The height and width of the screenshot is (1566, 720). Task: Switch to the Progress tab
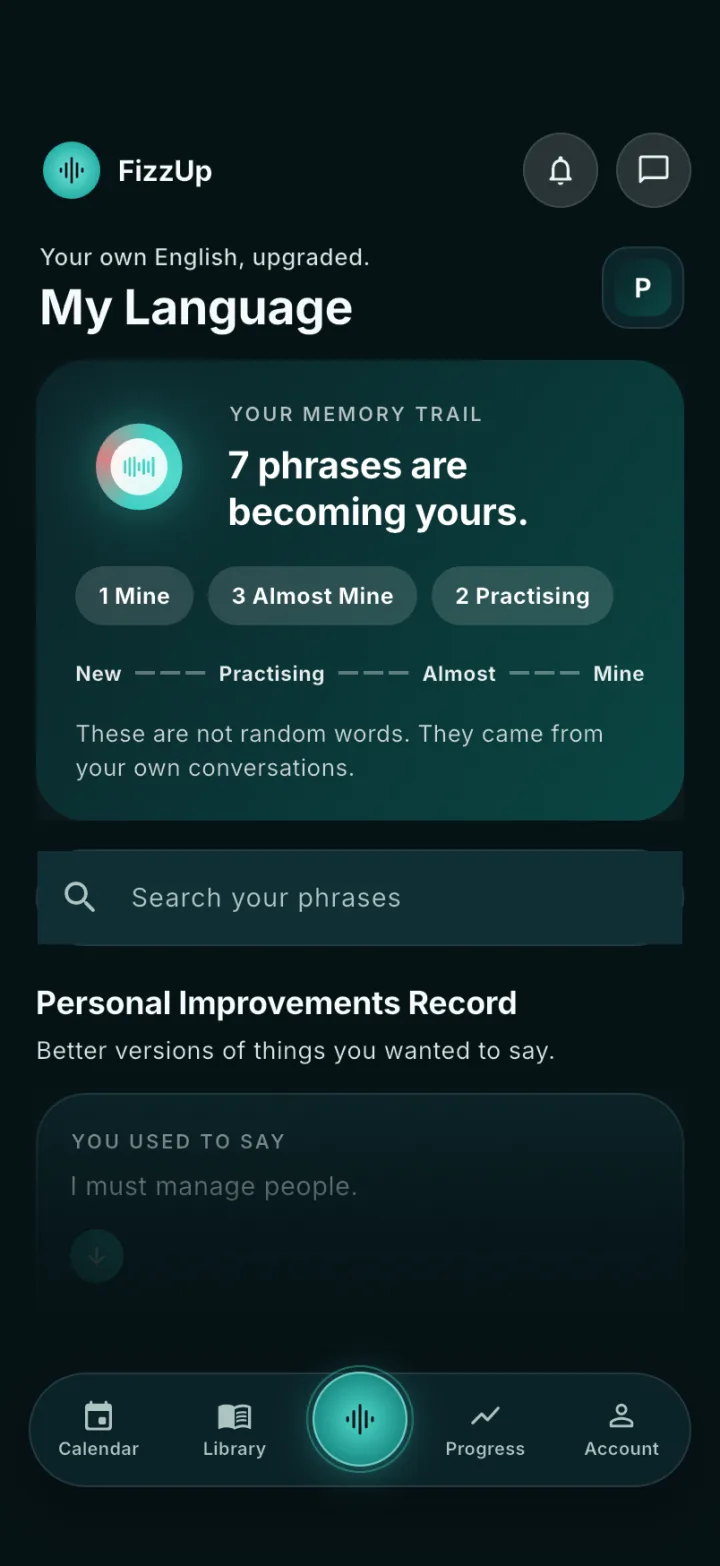point(485,1429)
